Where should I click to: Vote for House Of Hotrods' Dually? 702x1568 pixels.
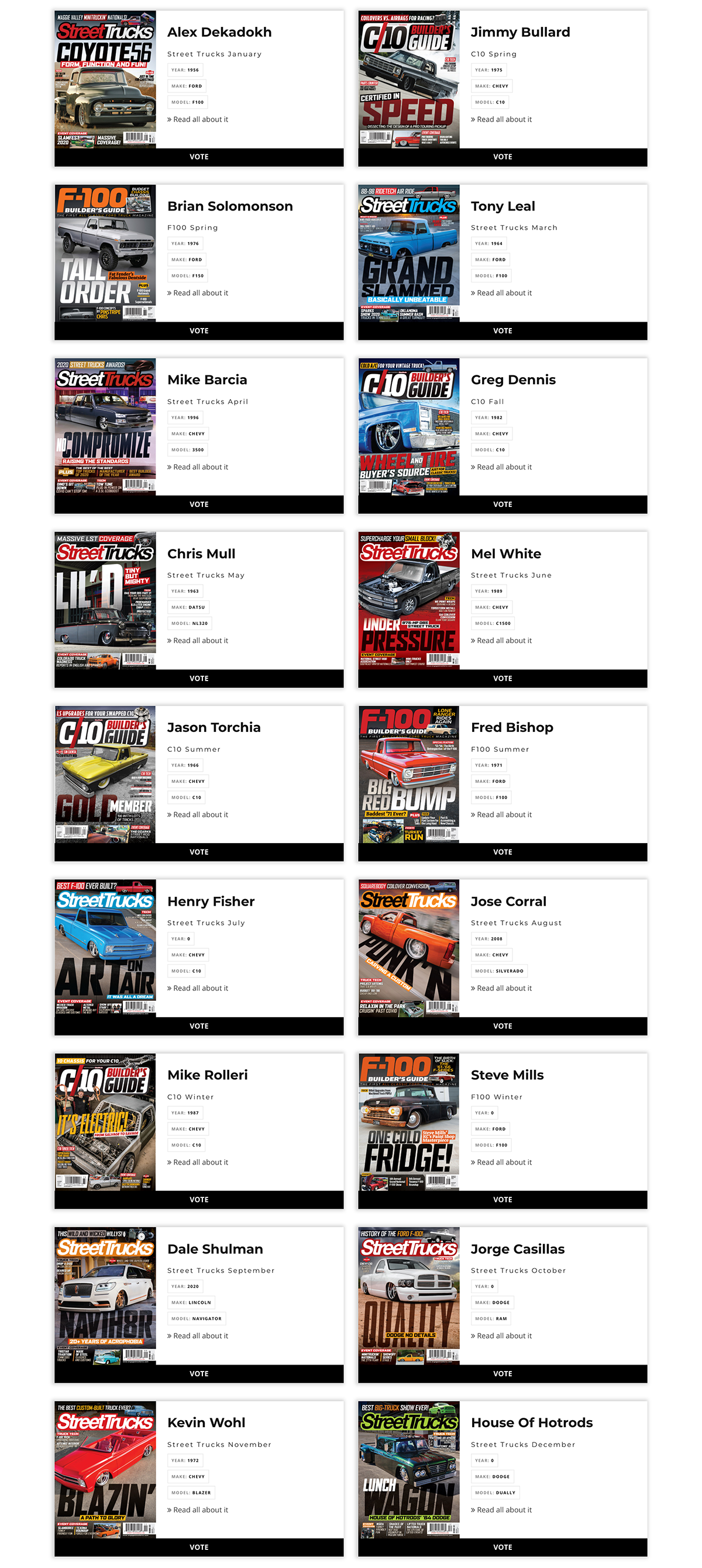503,1547
